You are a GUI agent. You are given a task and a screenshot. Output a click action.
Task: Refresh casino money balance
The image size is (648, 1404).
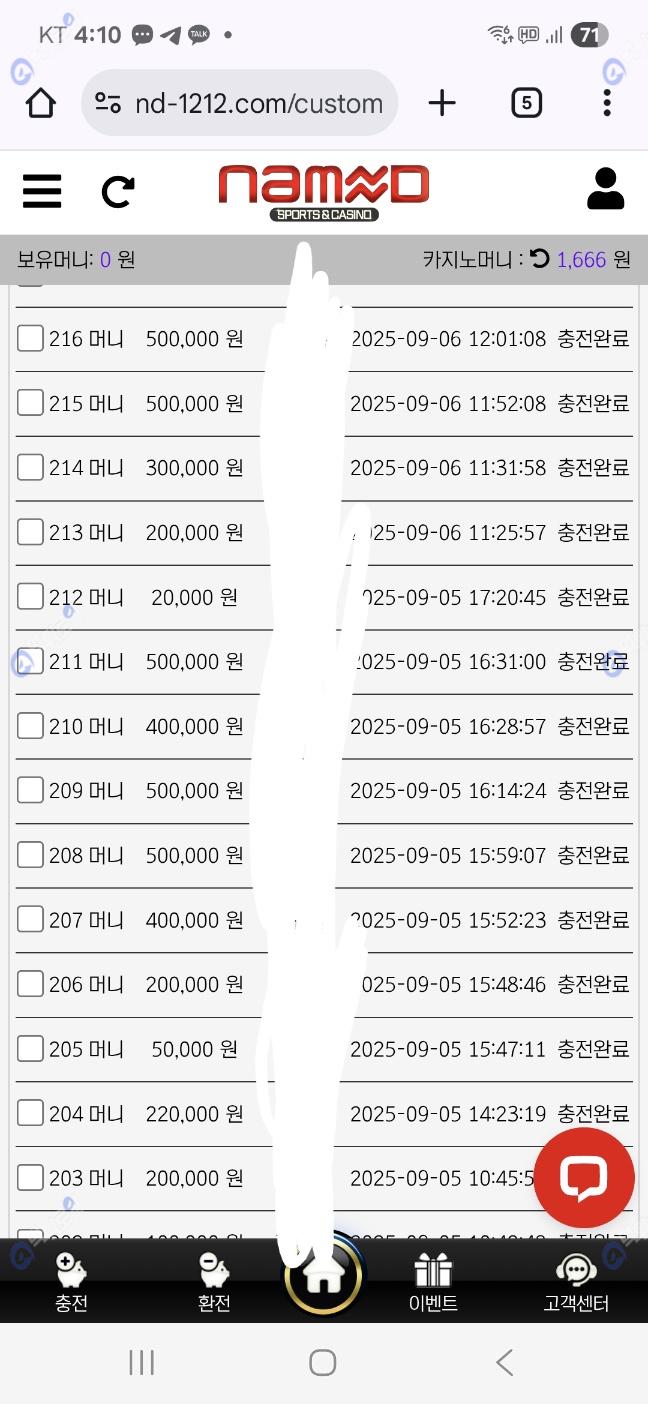(x=540, y=259)
